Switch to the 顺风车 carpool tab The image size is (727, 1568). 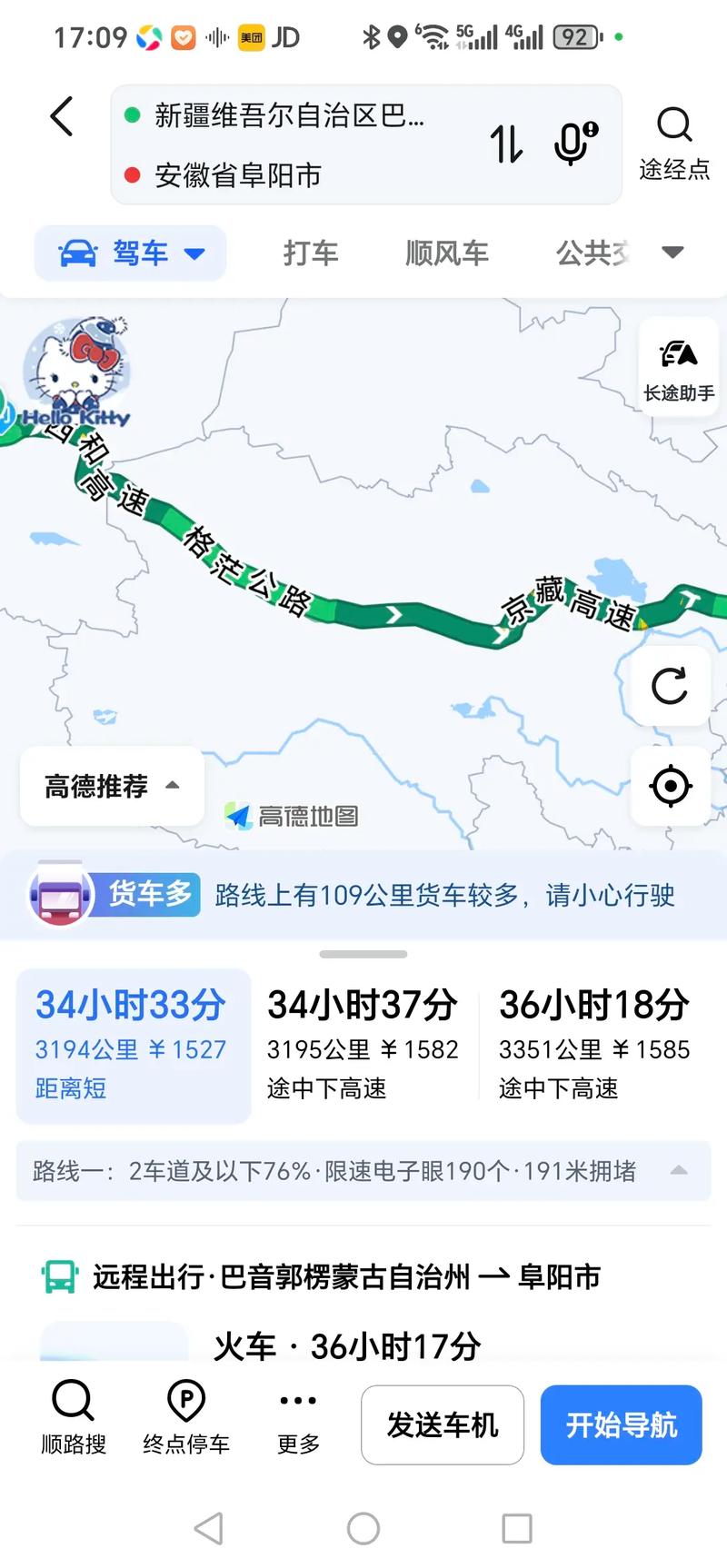click(x=446, y=253)
